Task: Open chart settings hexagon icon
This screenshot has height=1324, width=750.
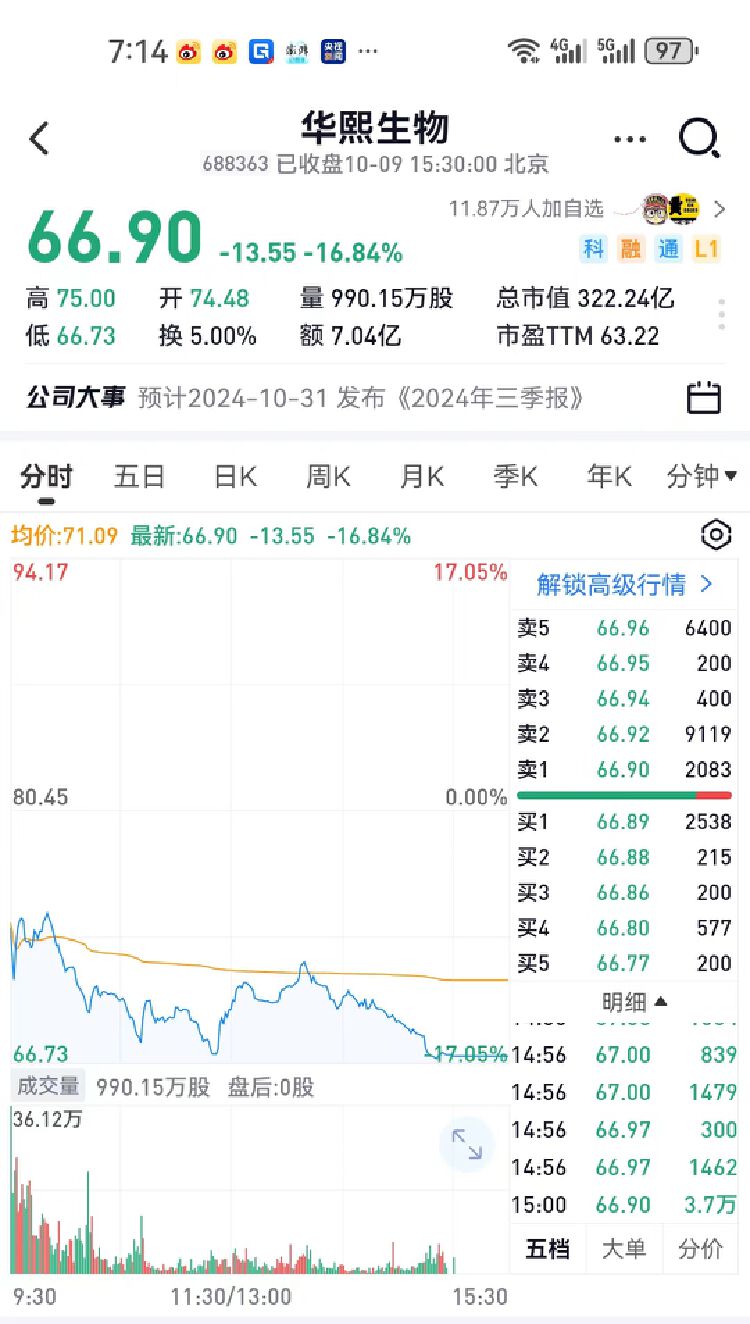Action: click(x=716, y=535)
